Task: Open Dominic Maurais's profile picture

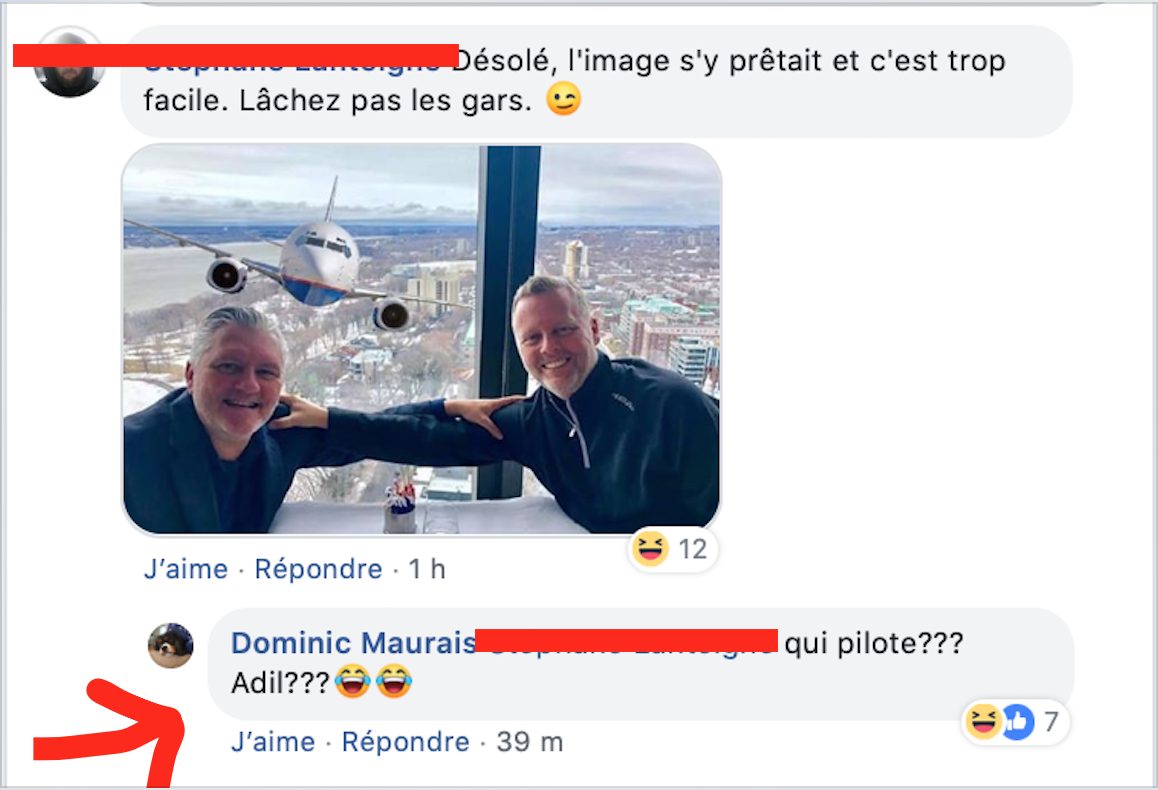Action: [x=170, y=645]
